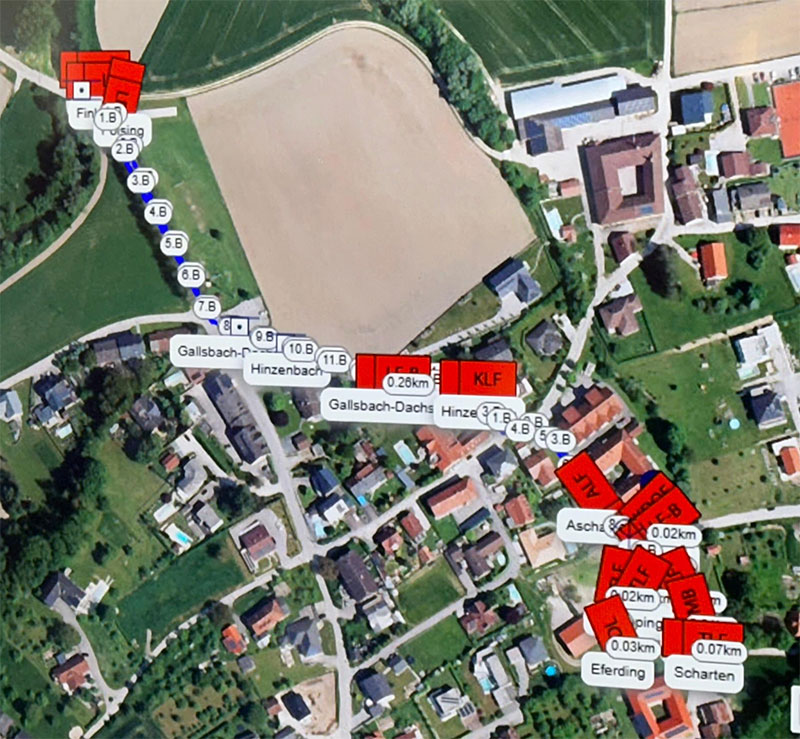The width and height of the screenshot is (800, 739).
Task: Select the 2.B waypoint marker
Action: tap(125, 149)
